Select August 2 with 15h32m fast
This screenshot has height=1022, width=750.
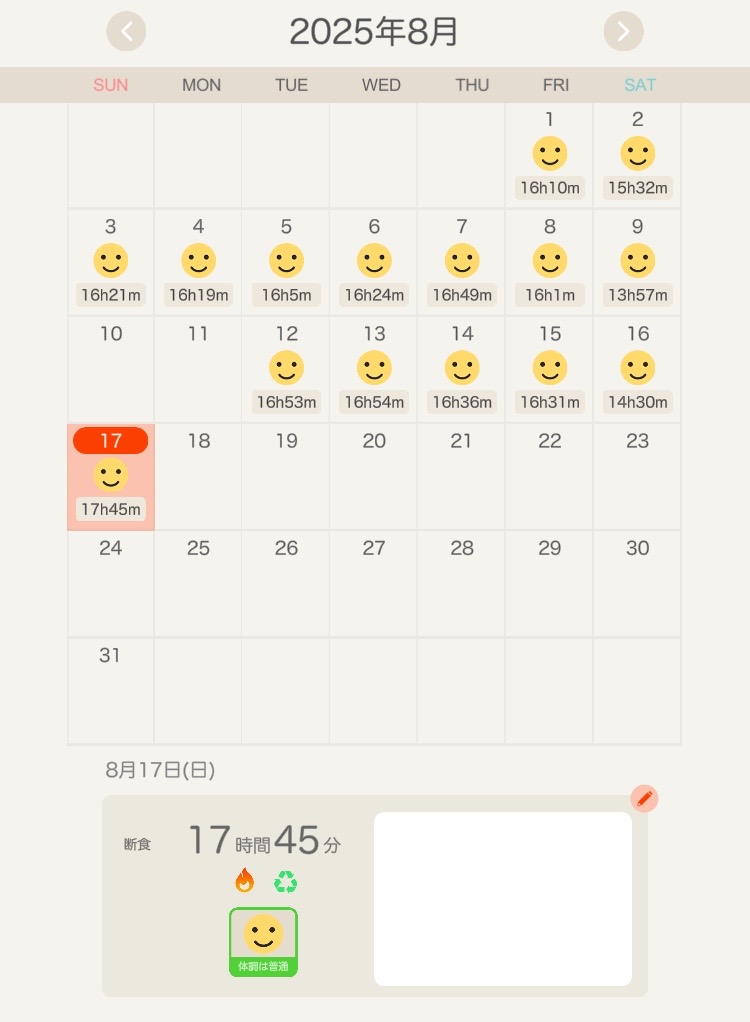pos(637,155)
